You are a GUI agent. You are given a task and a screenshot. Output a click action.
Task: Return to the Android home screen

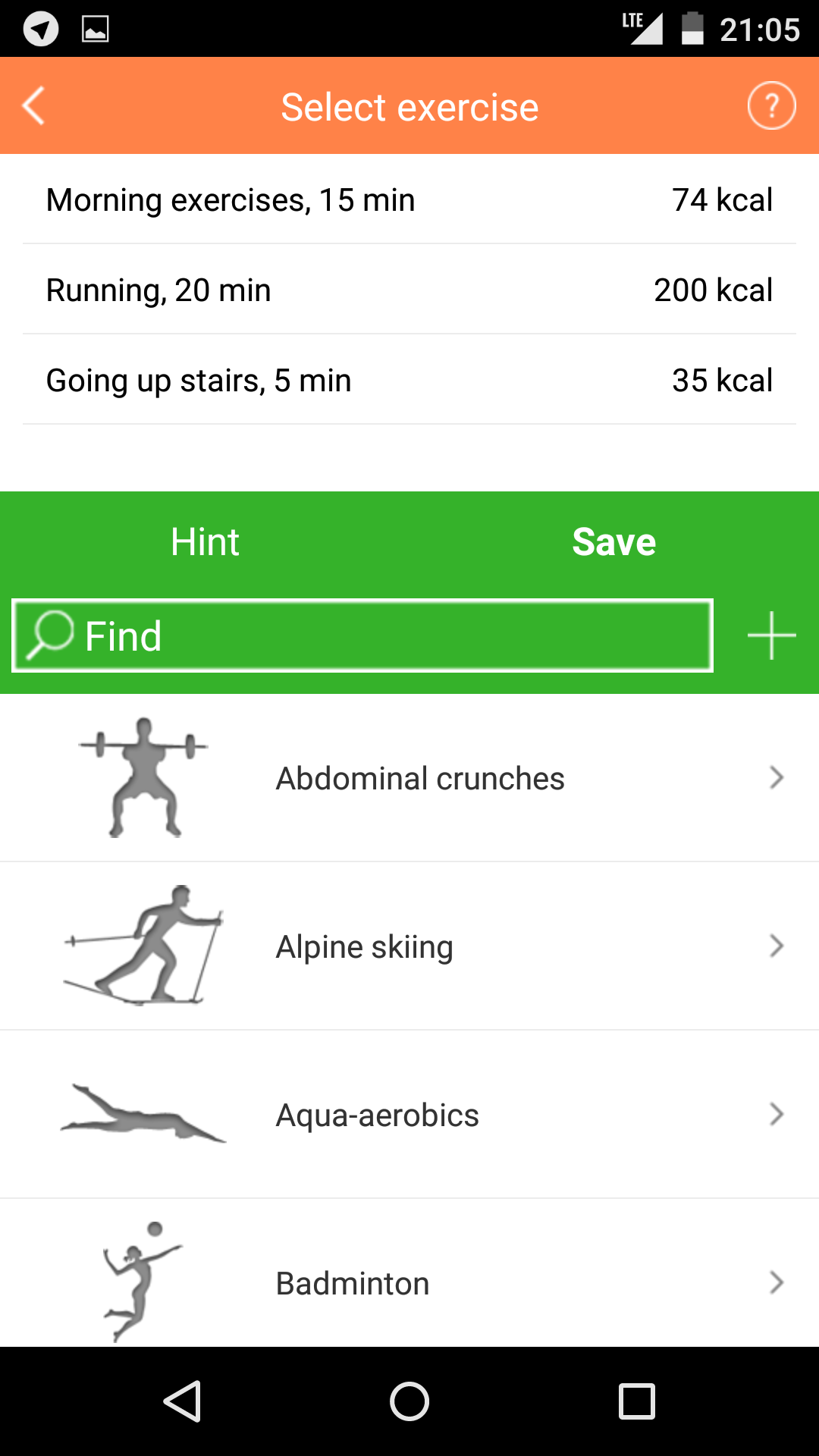[409, 1401]
